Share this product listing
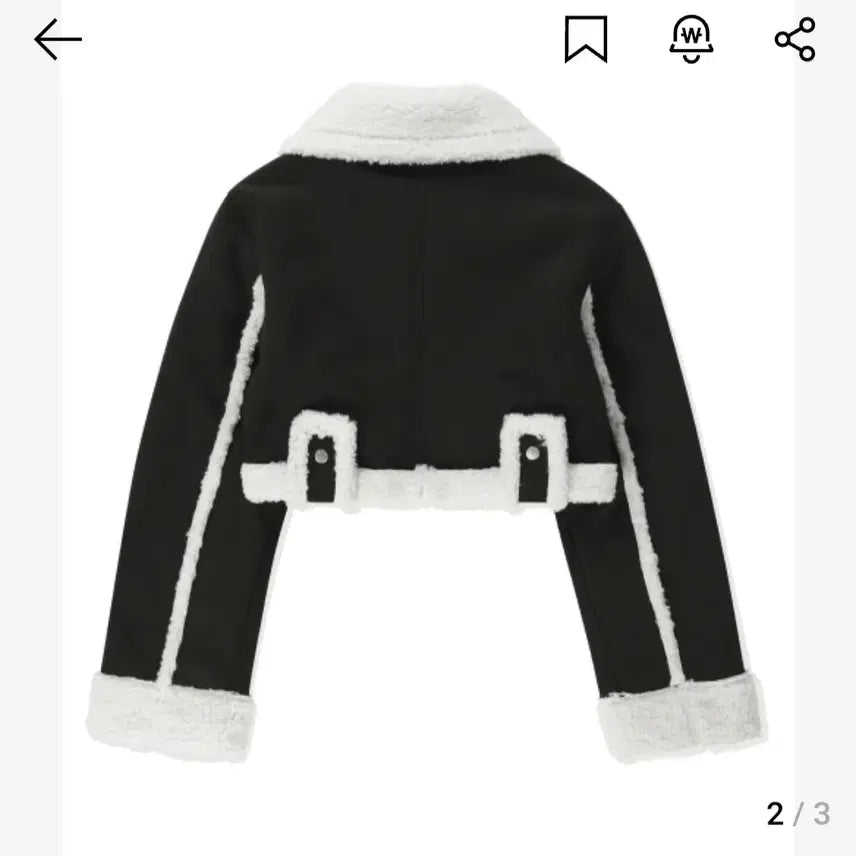 (795, 40)
